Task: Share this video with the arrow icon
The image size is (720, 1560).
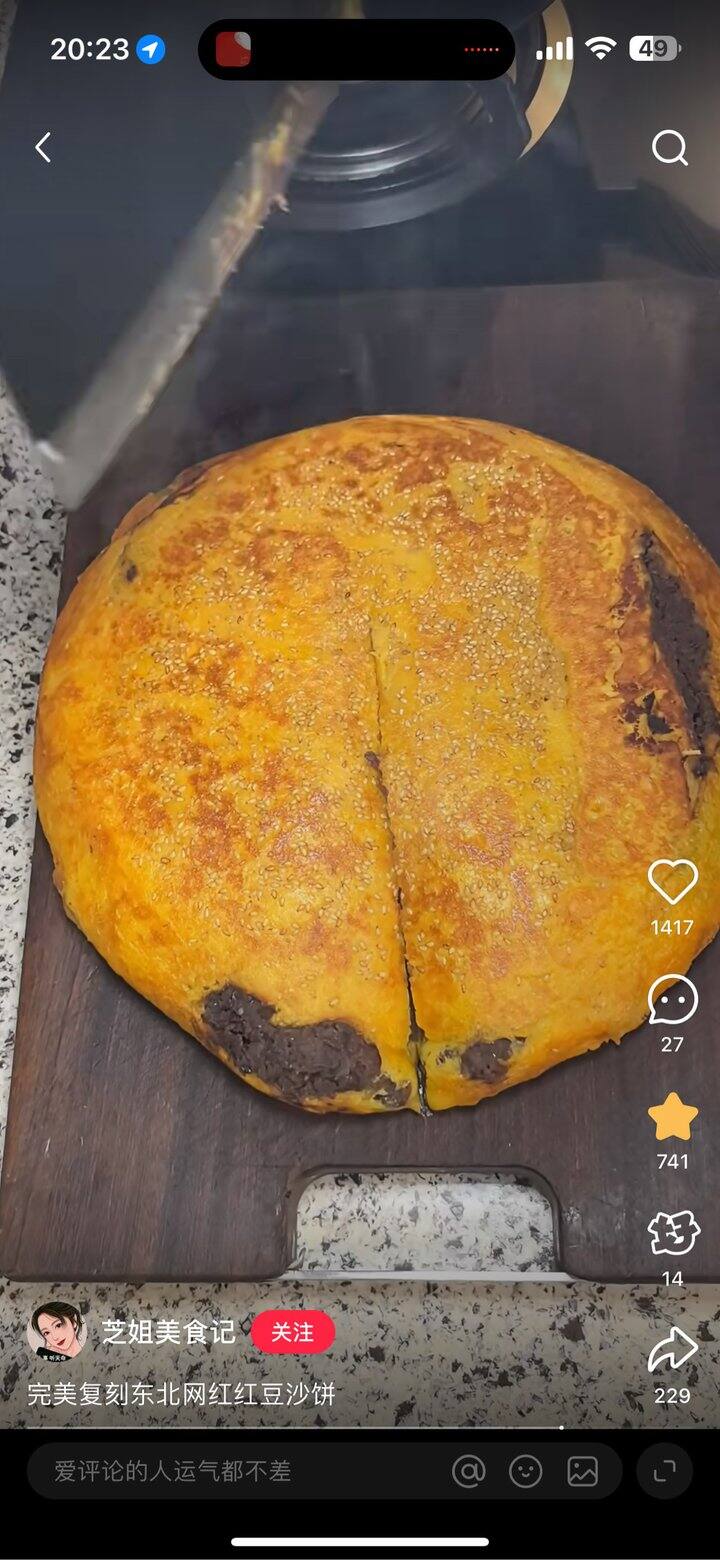Action: coord(672,1351)
